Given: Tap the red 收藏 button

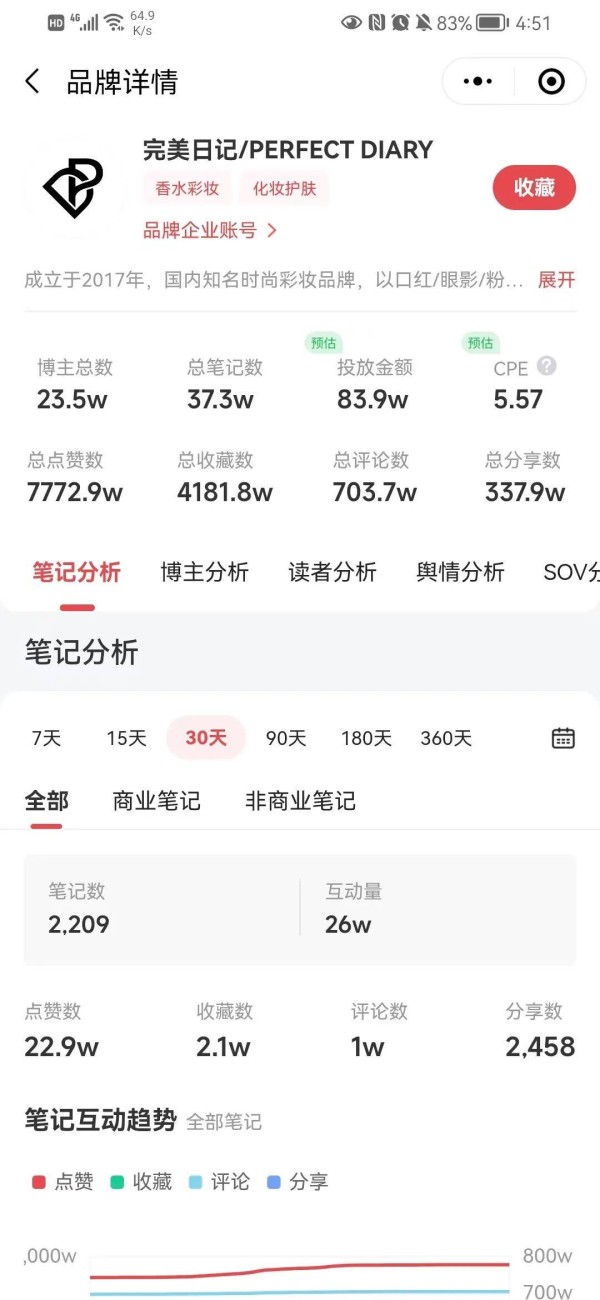Looking at the screenshot, I should (x=534, y=187).
